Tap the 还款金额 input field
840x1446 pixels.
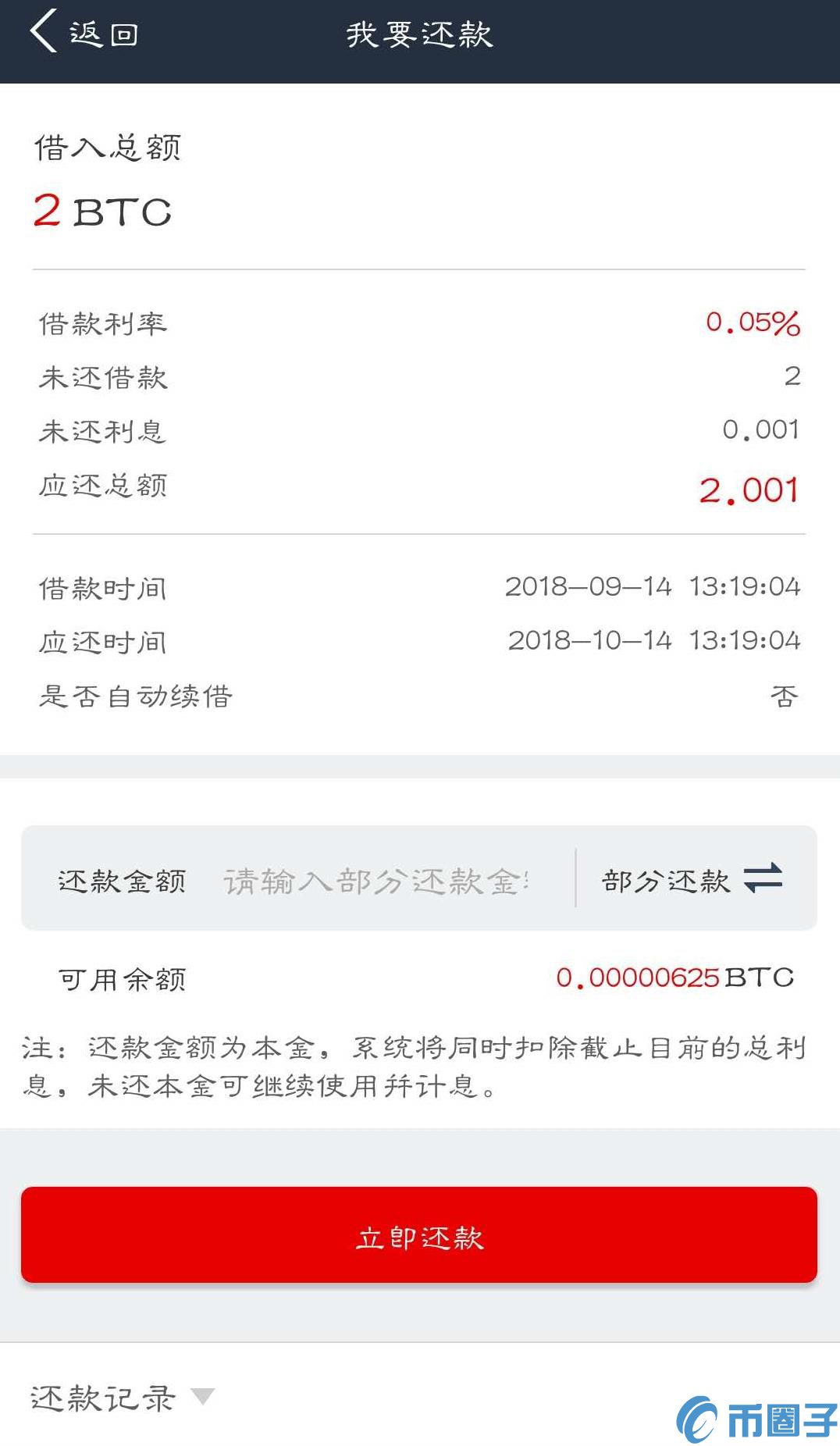click(376, 881)
